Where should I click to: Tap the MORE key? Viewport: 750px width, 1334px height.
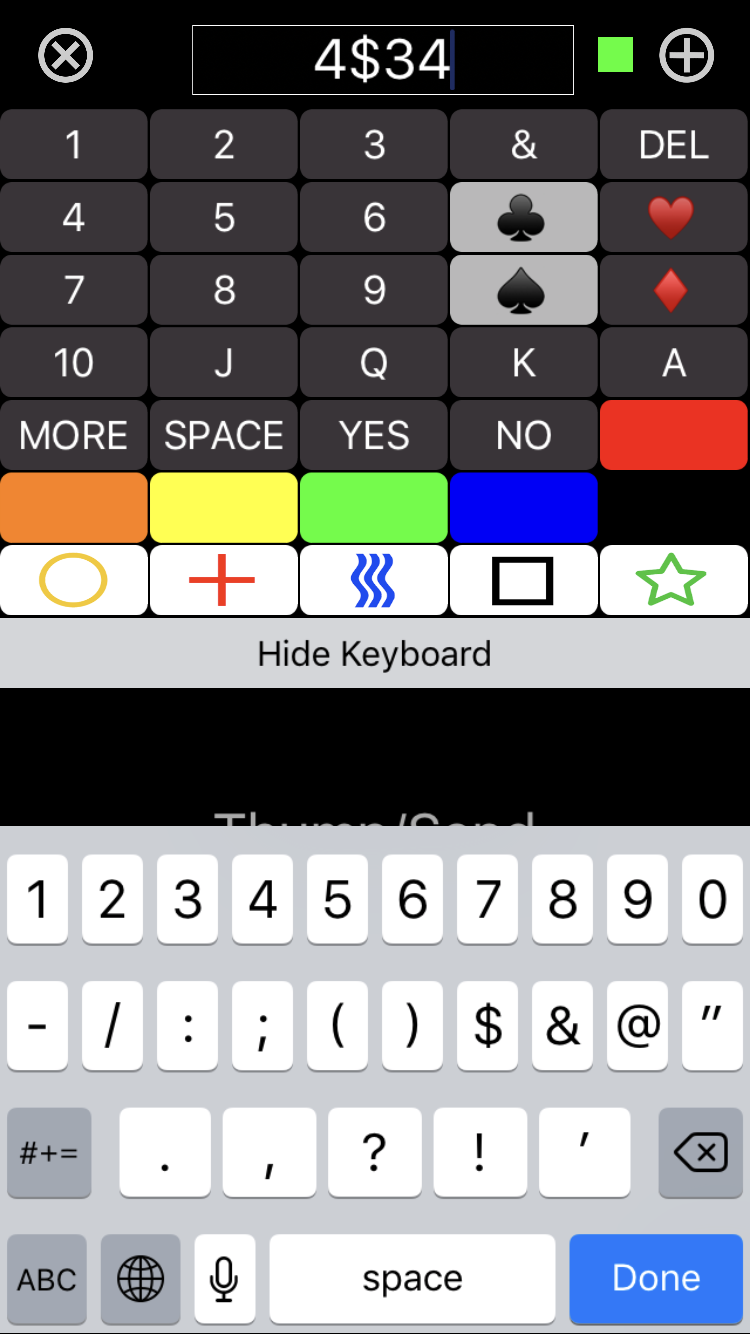tap(74, 435)
